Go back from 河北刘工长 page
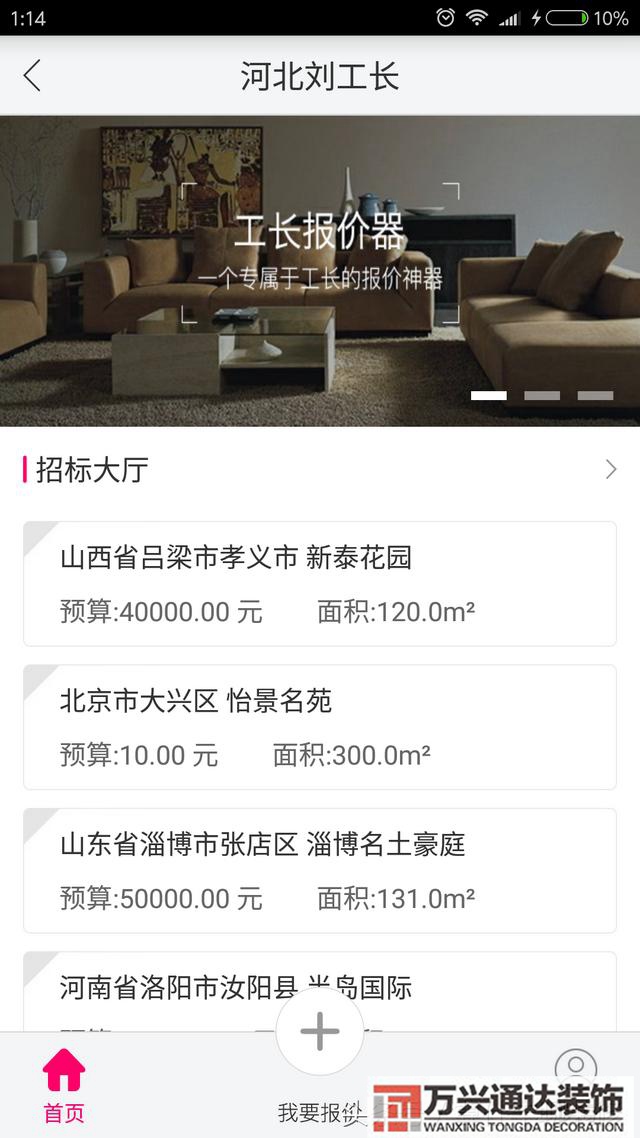The image size is (640, 1138). (32, 76)
